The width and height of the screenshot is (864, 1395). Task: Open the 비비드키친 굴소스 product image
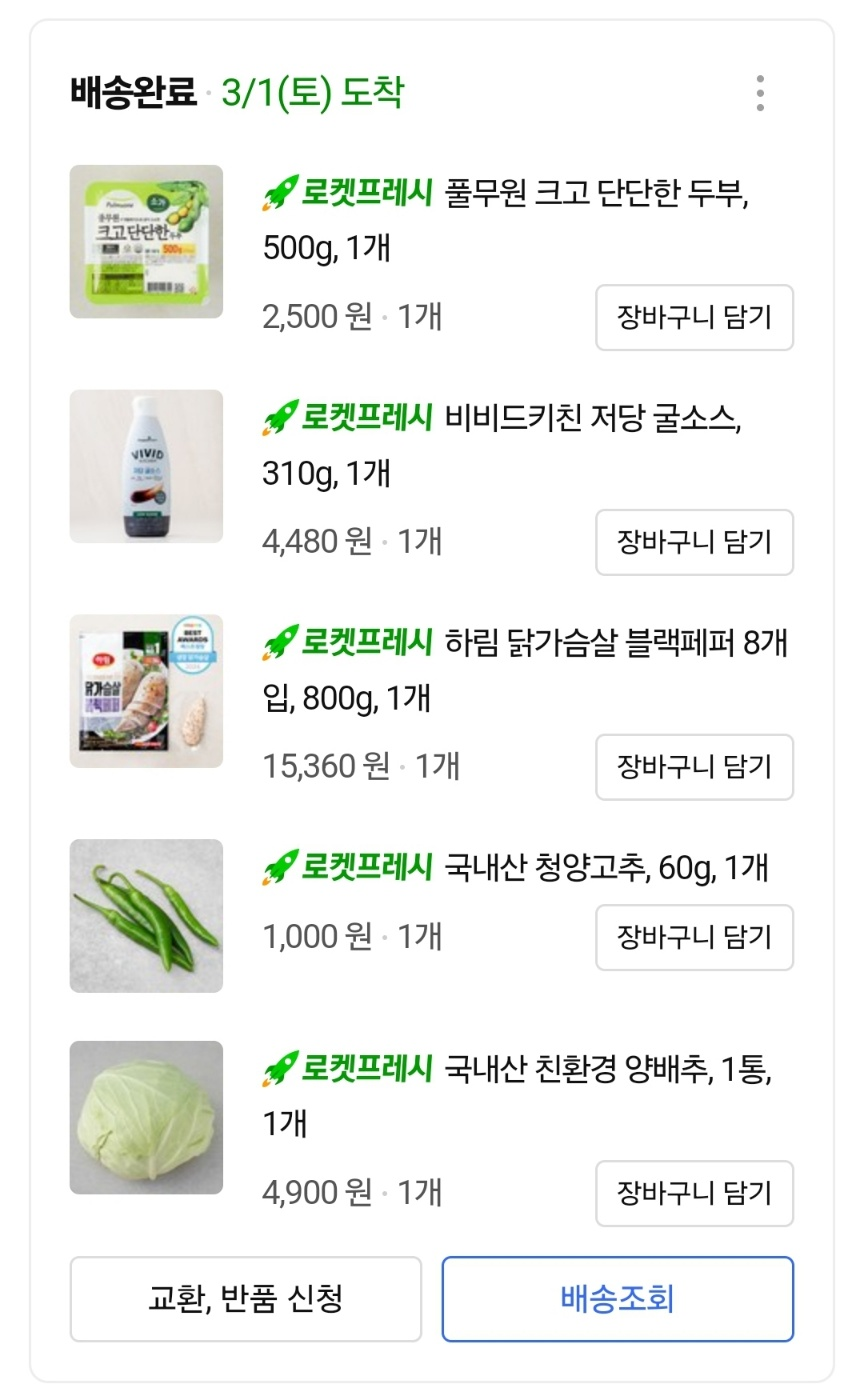tap(146, 466)
